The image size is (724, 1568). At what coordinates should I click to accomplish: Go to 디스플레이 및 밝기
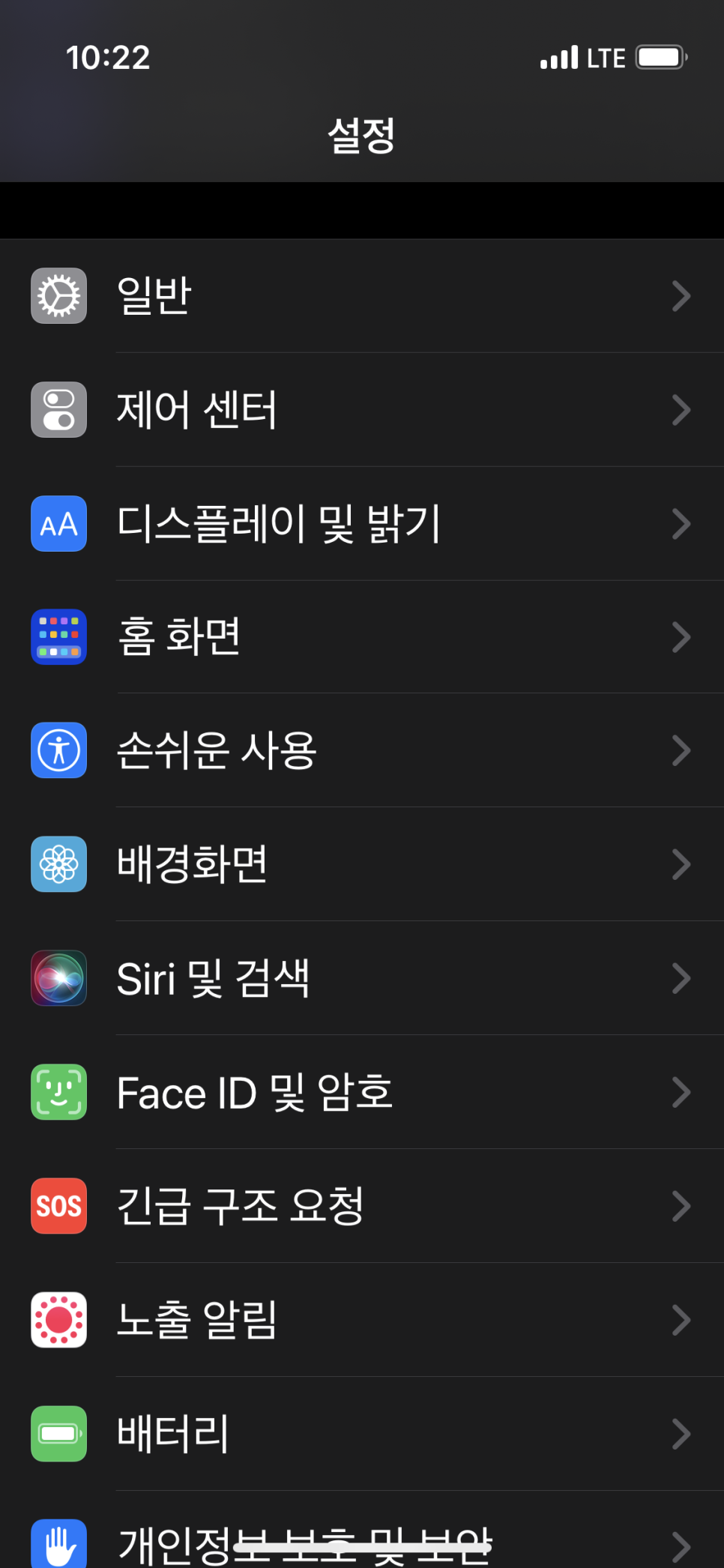tap(362, 524)
